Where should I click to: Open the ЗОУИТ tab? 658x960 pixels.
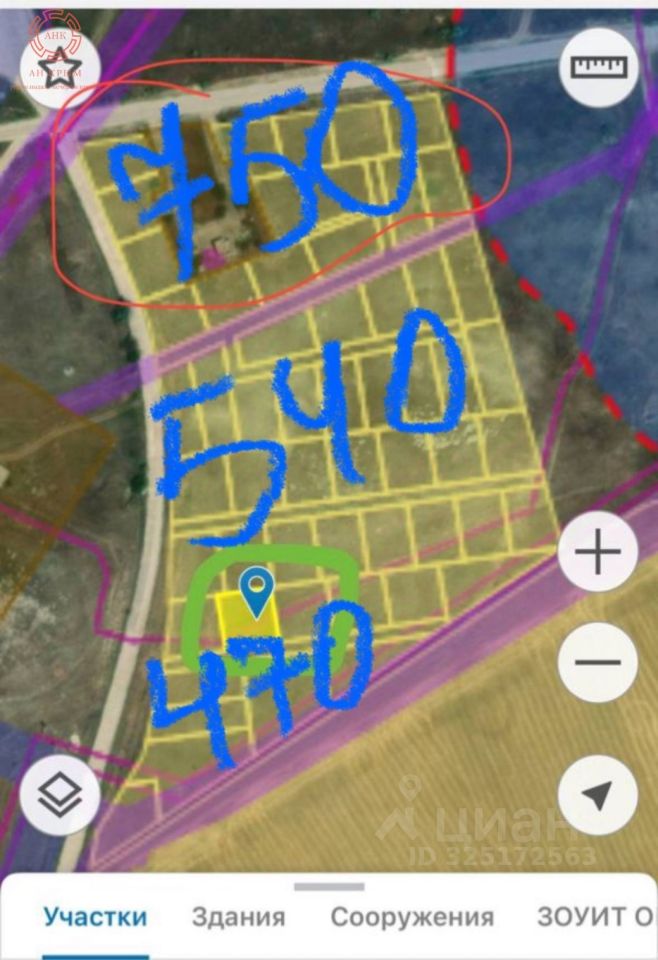pyautogui.click(x=594, y=917)
